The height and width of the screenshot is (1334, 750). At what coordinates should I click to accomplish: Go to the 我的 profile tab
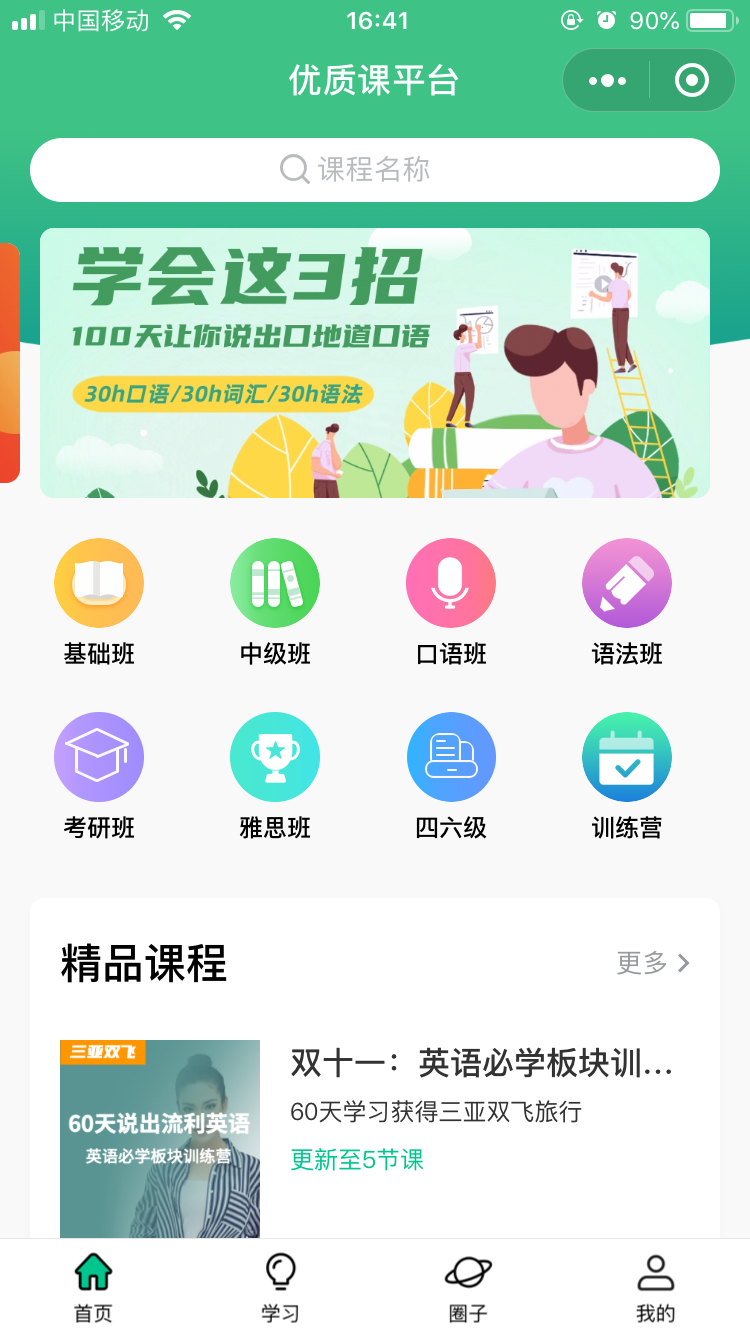coord(654,1285)
